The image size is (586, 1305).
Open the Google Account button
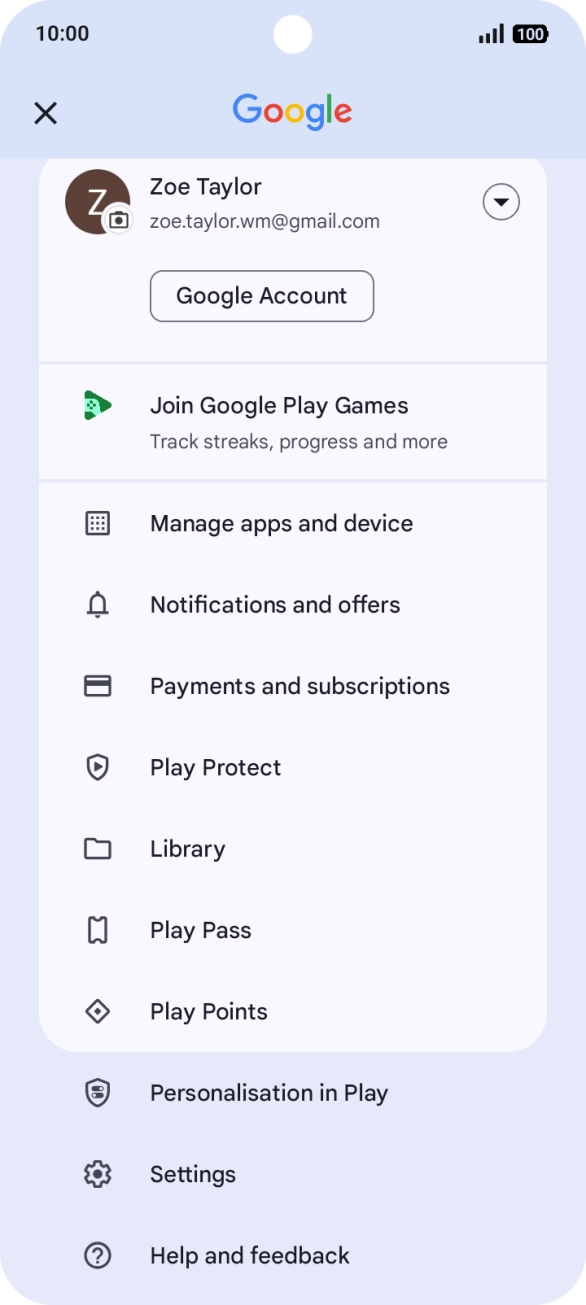tap(262, 296)
